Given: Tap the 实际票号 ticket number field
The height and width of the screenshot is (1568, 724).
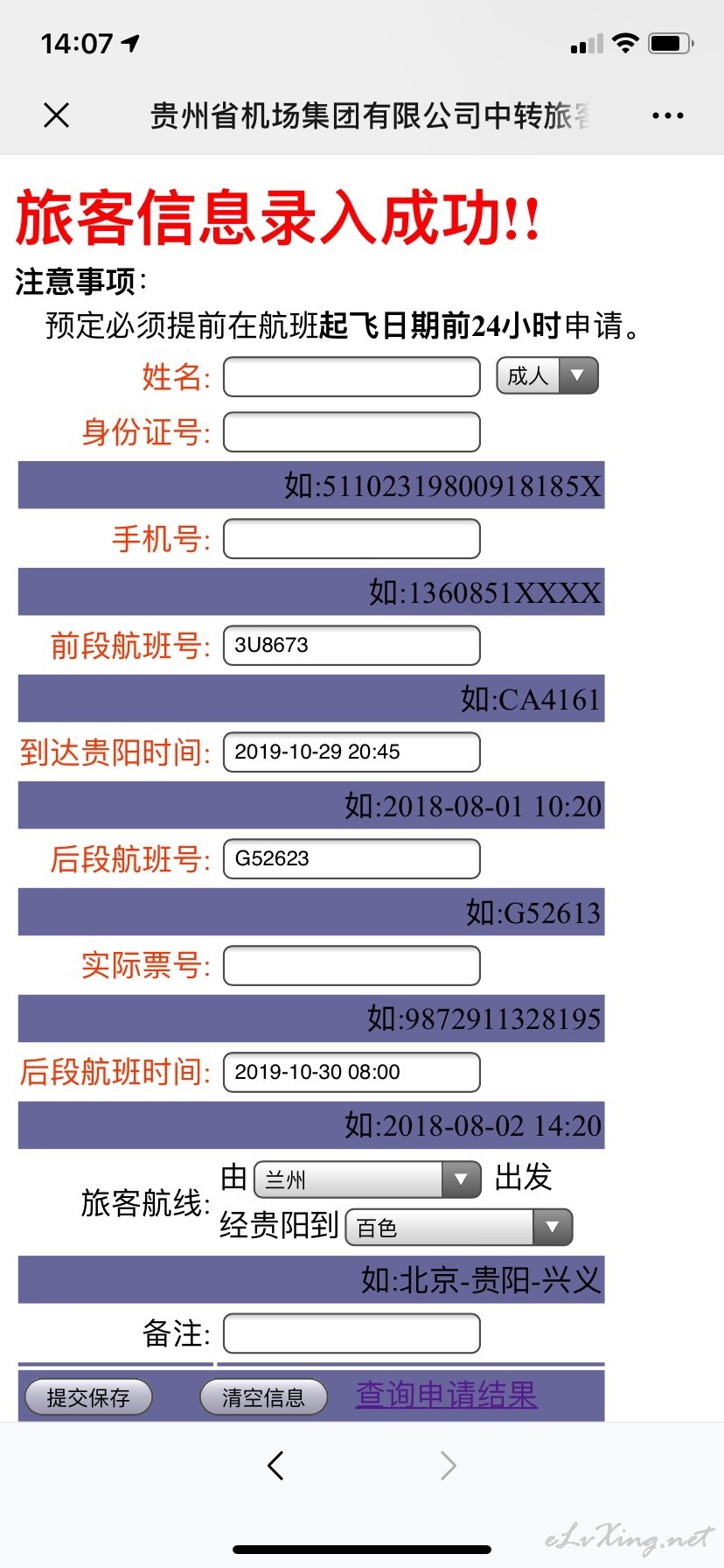Looking at the screenshot, I should click(352, 966).
